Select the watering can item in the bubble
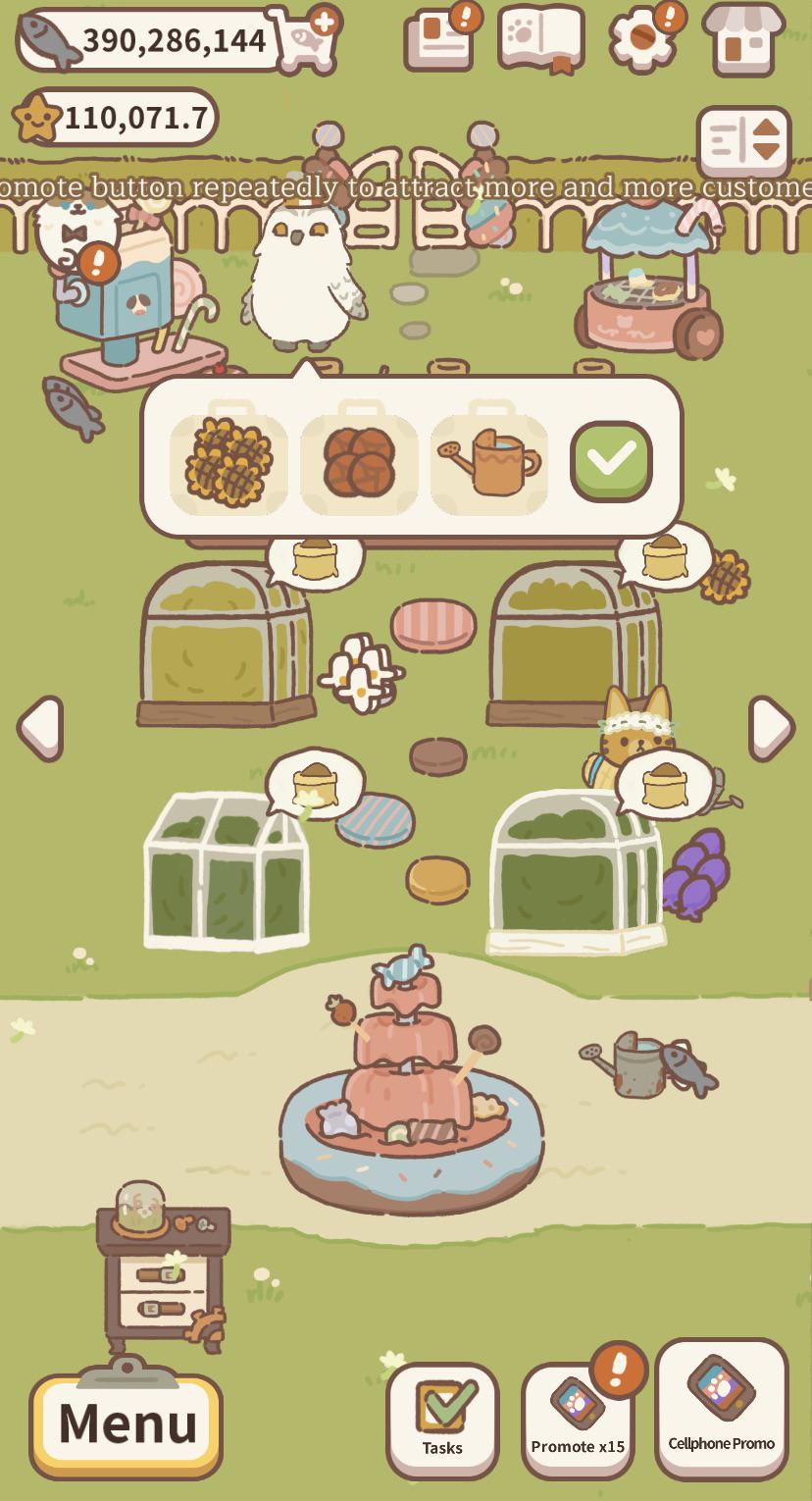This screenshot has width=812, height=1501. (488, 463)
